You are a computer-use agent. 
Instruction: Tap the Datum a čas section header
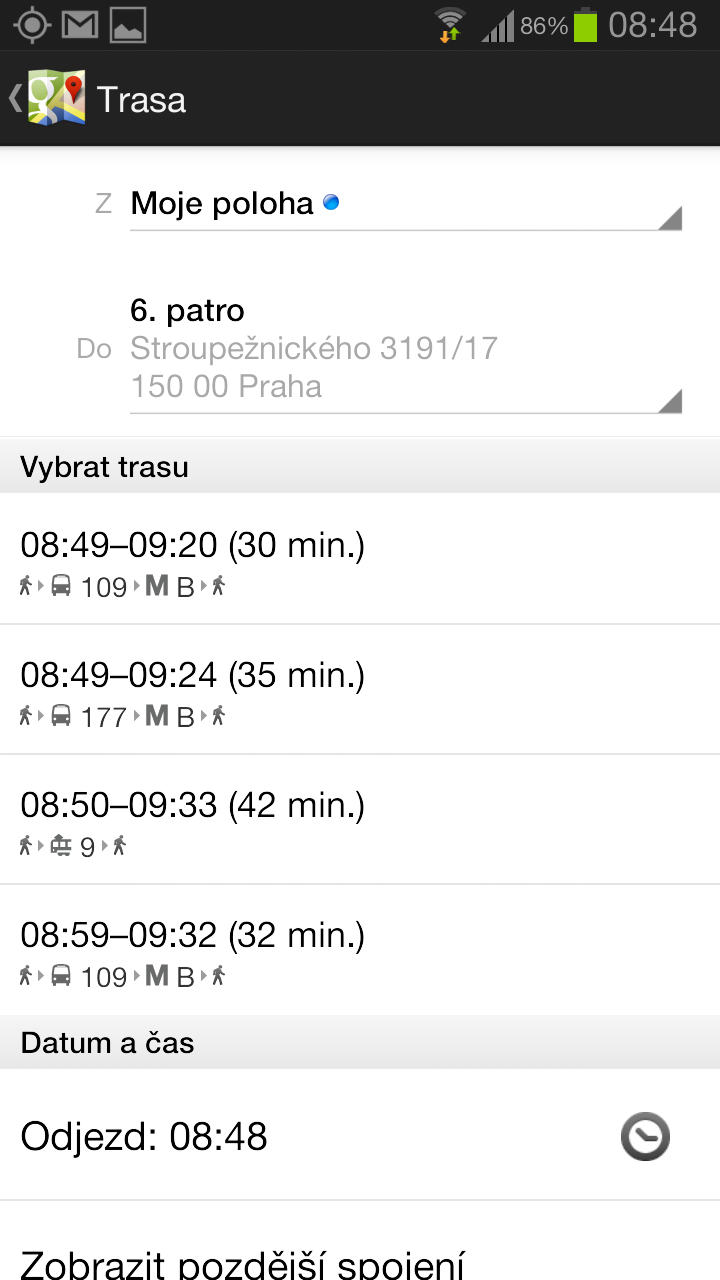click(x=107, y=1042)
